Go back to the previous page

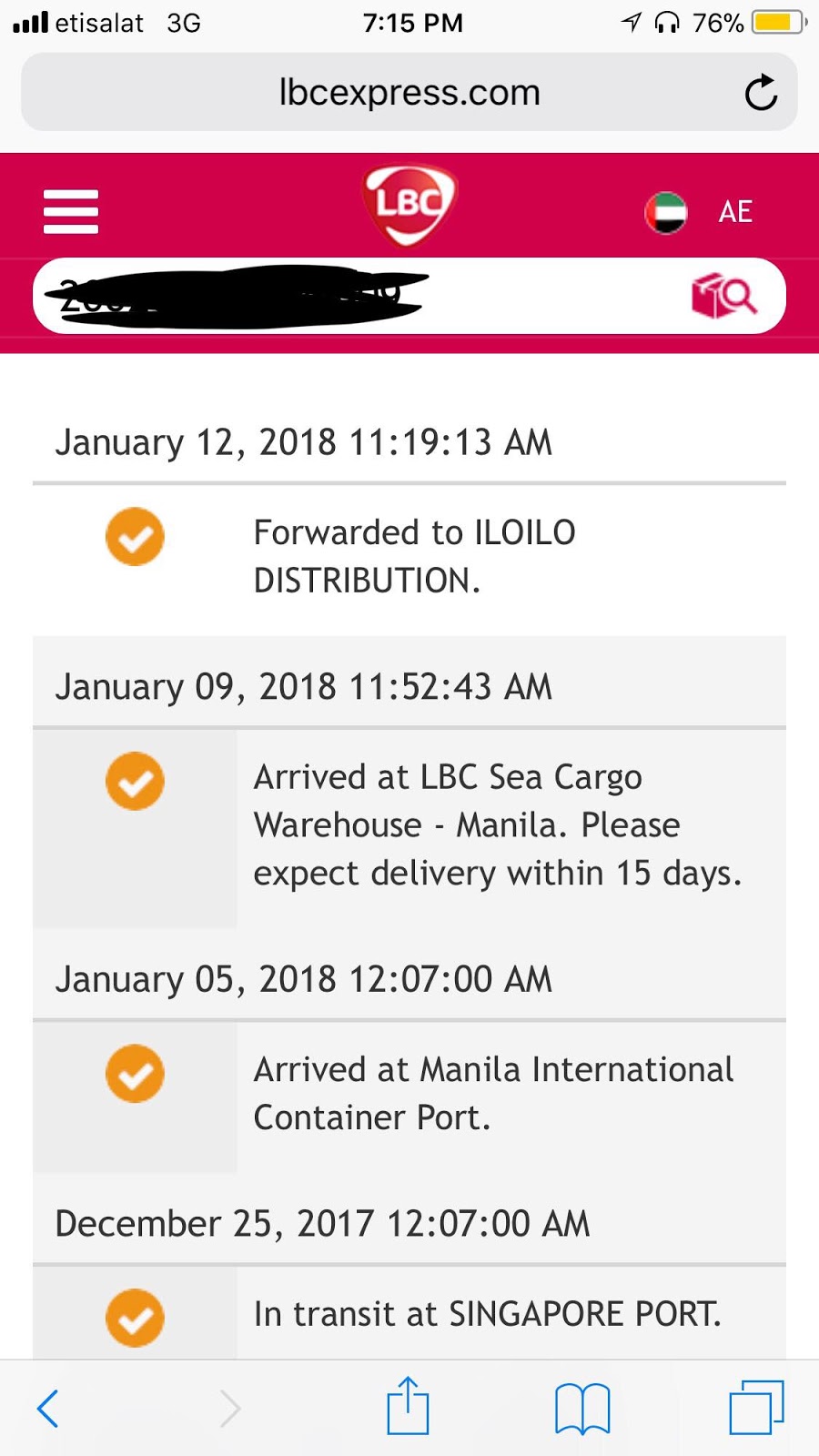pos(48,1408)
